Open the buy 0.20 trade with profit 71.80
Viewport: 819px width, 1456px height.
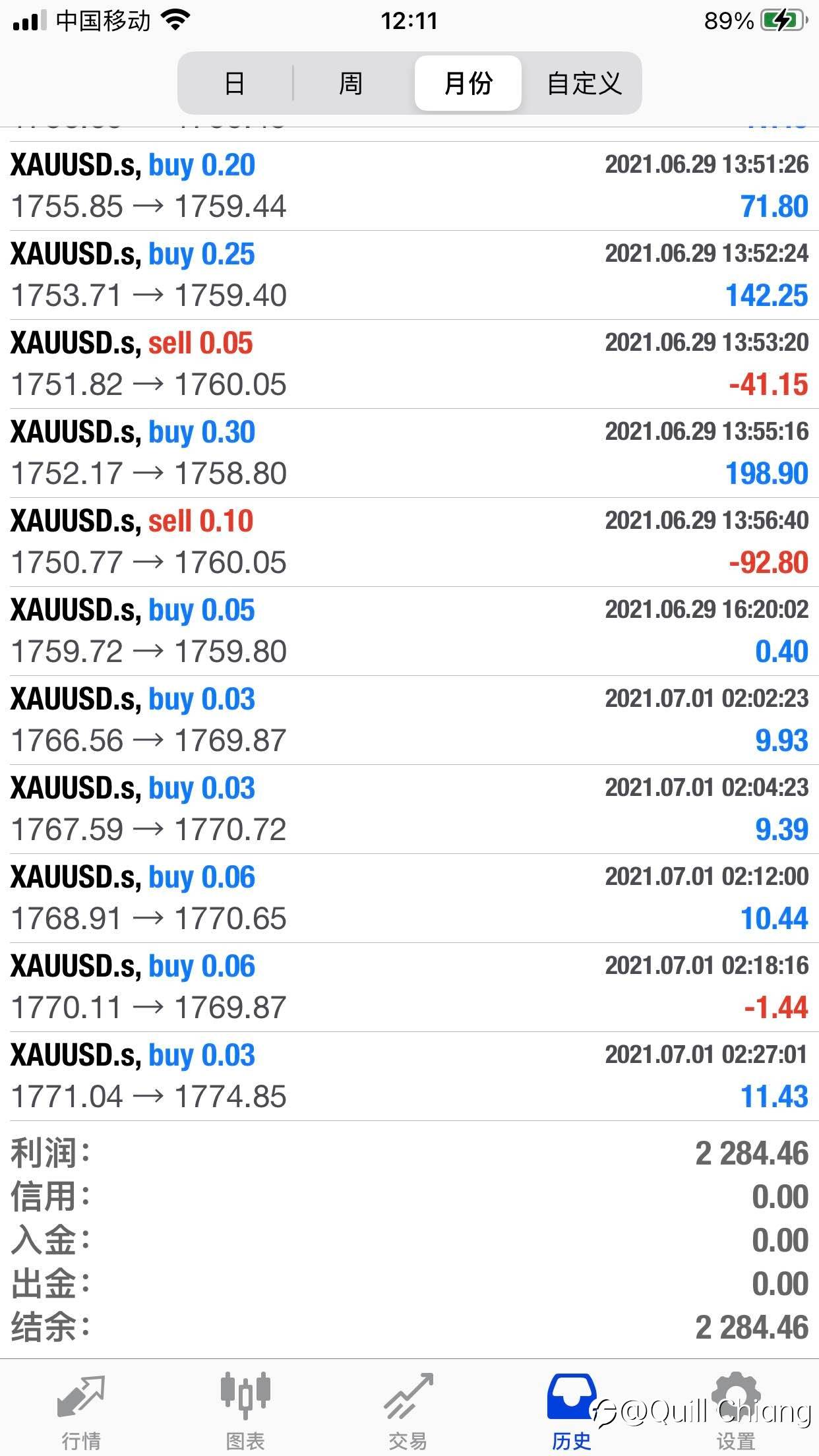click(x=409, y=186)
